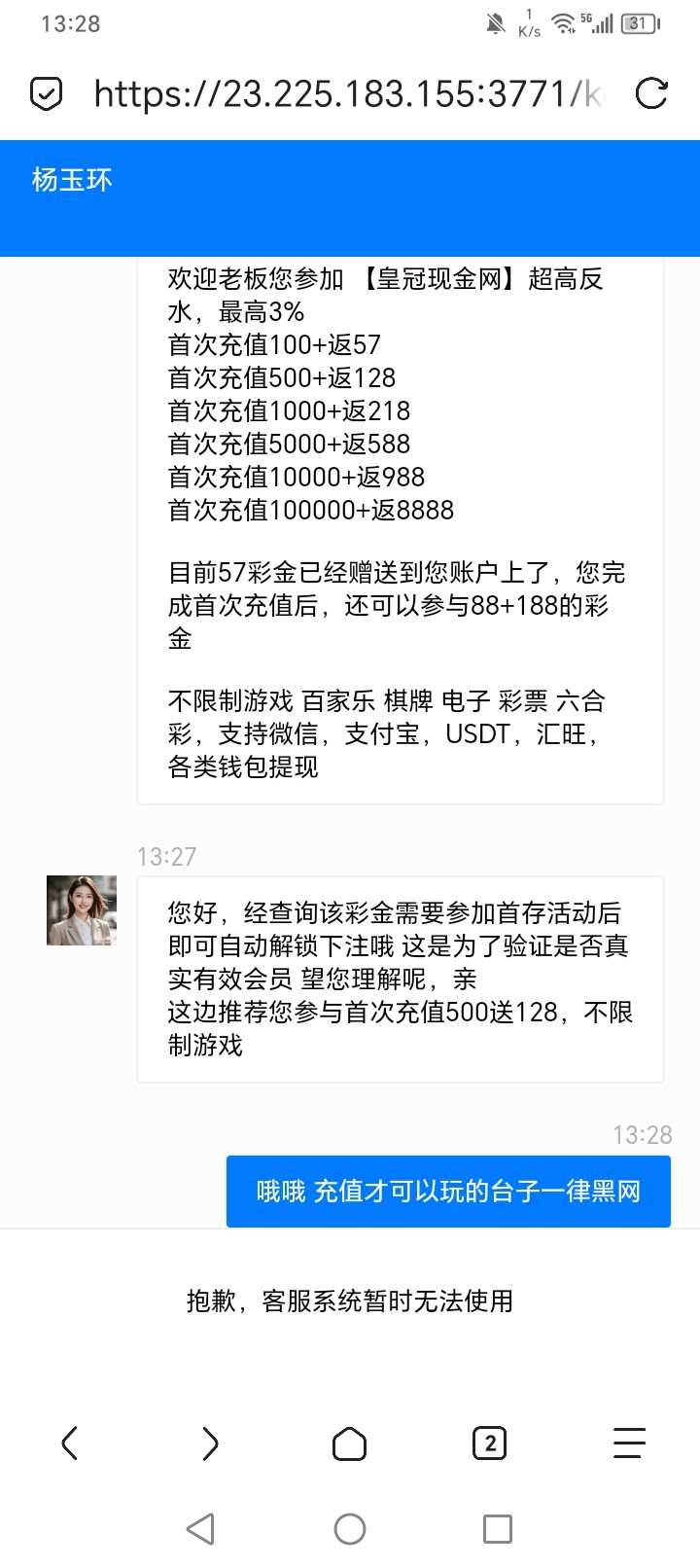Tap the system back triangle button

[x=200, y=1529]
